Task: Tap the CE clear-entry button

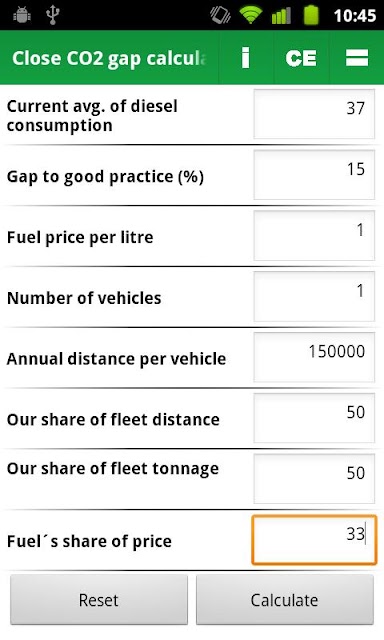Action: pos(301,58)
